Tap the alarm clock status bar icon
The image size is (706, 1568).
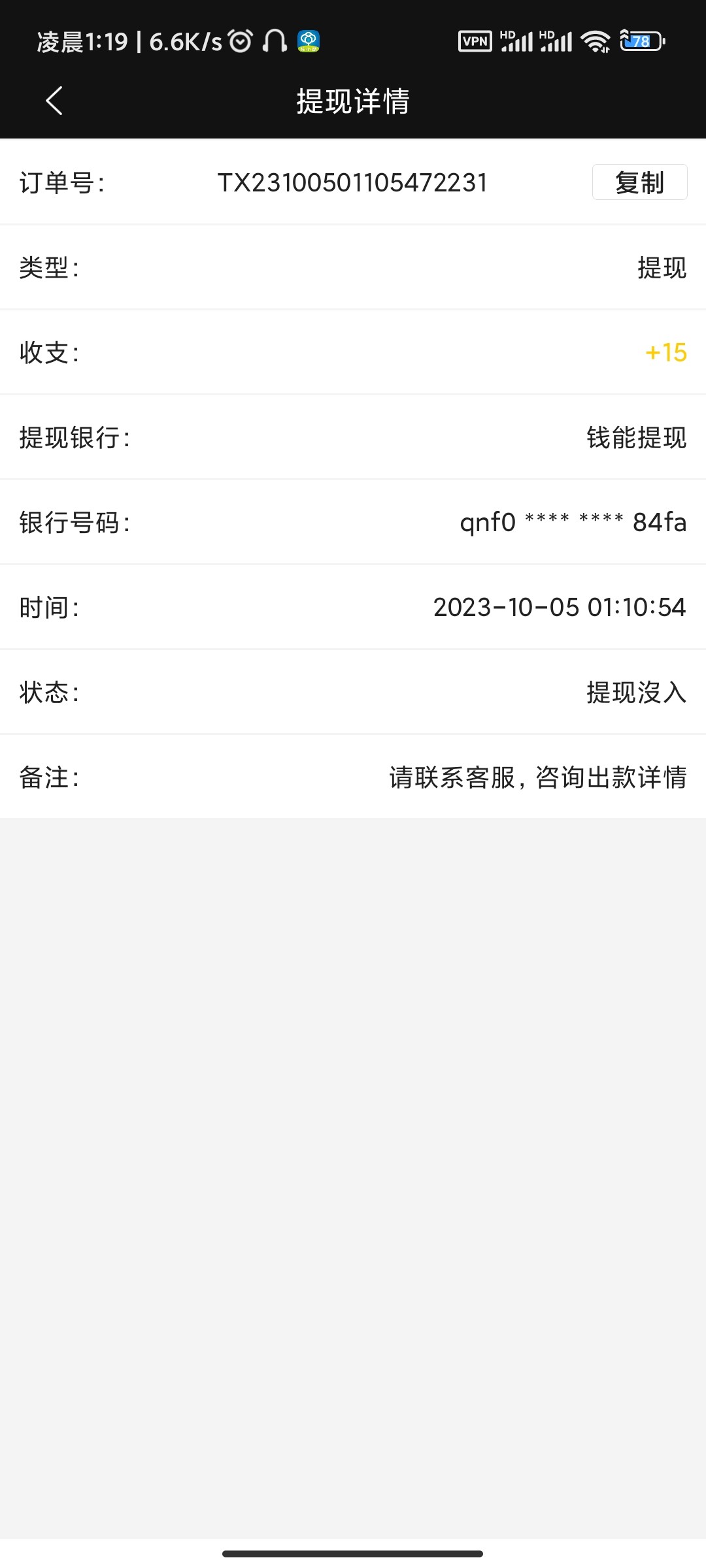[x=239, y=41]
